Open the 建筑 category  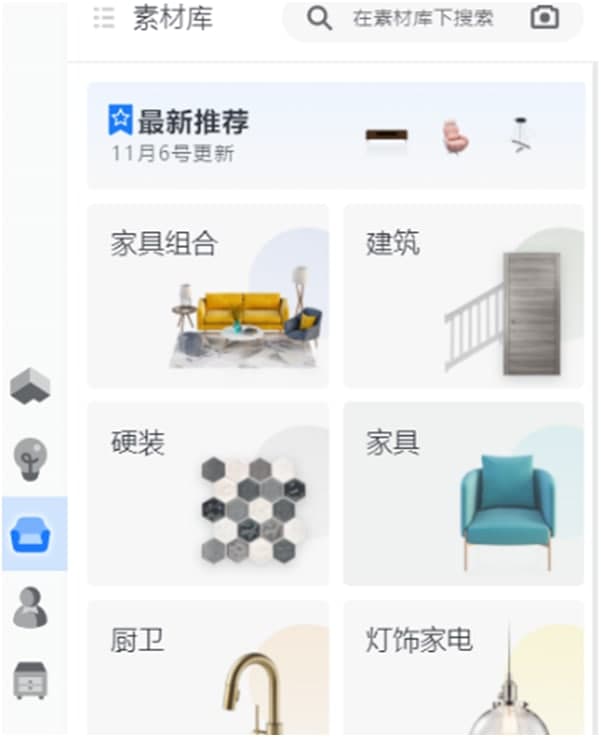[x=463, y=296]
